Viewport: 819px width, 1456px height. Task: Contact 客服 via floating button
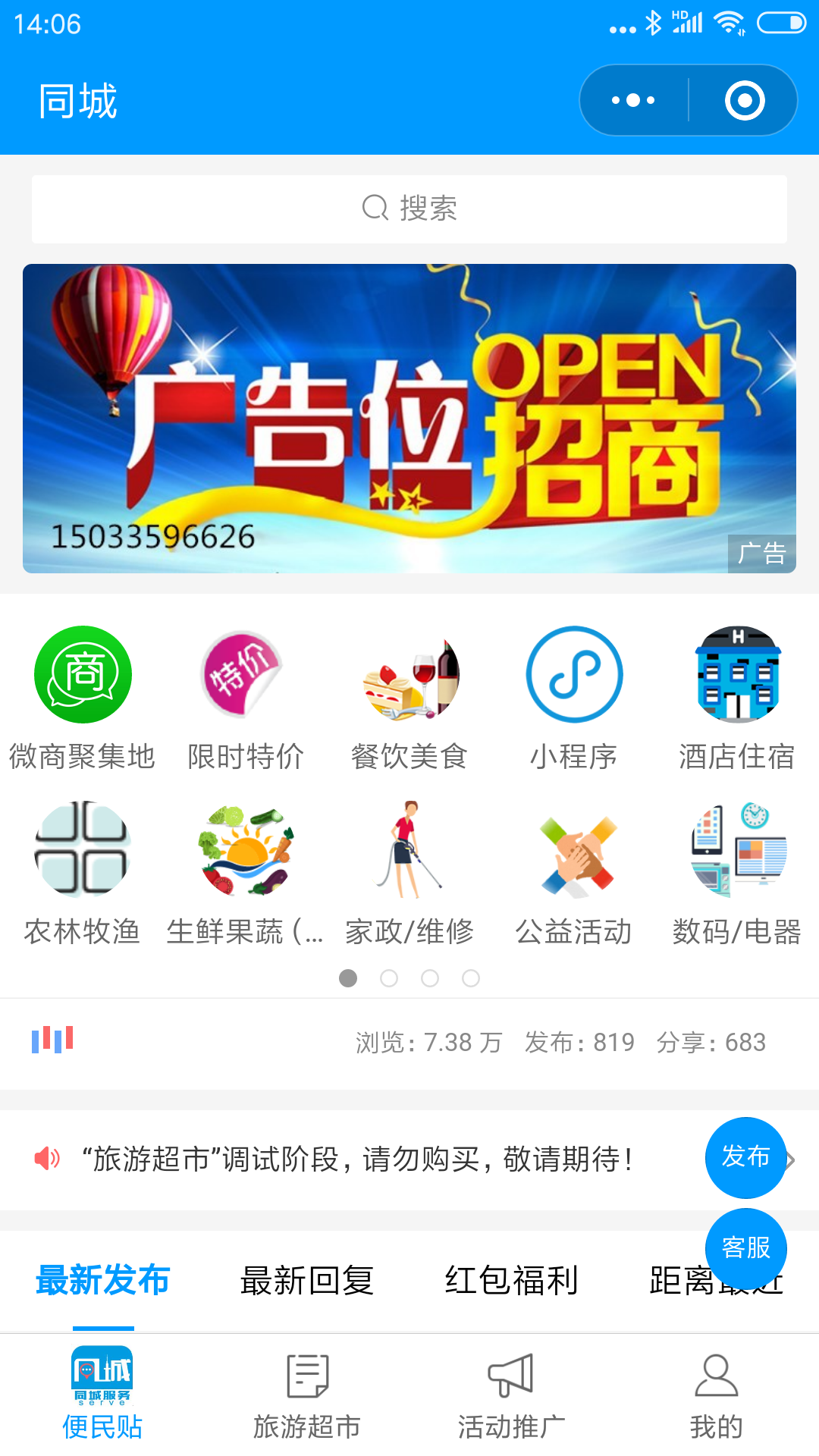(745, 1247)
